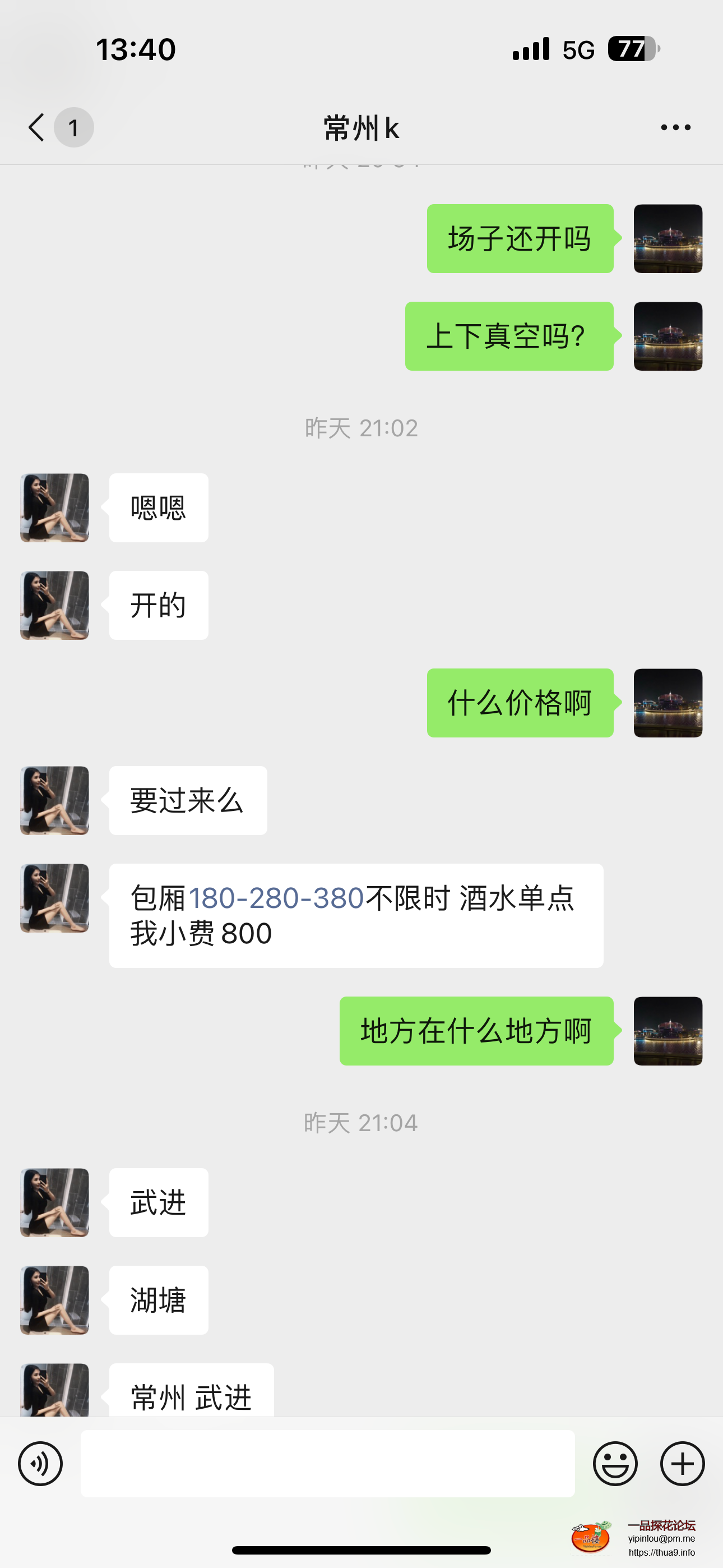The image size is (723, 1568).
Task: Open the chat title 常州k
Action: click(361, 128)
